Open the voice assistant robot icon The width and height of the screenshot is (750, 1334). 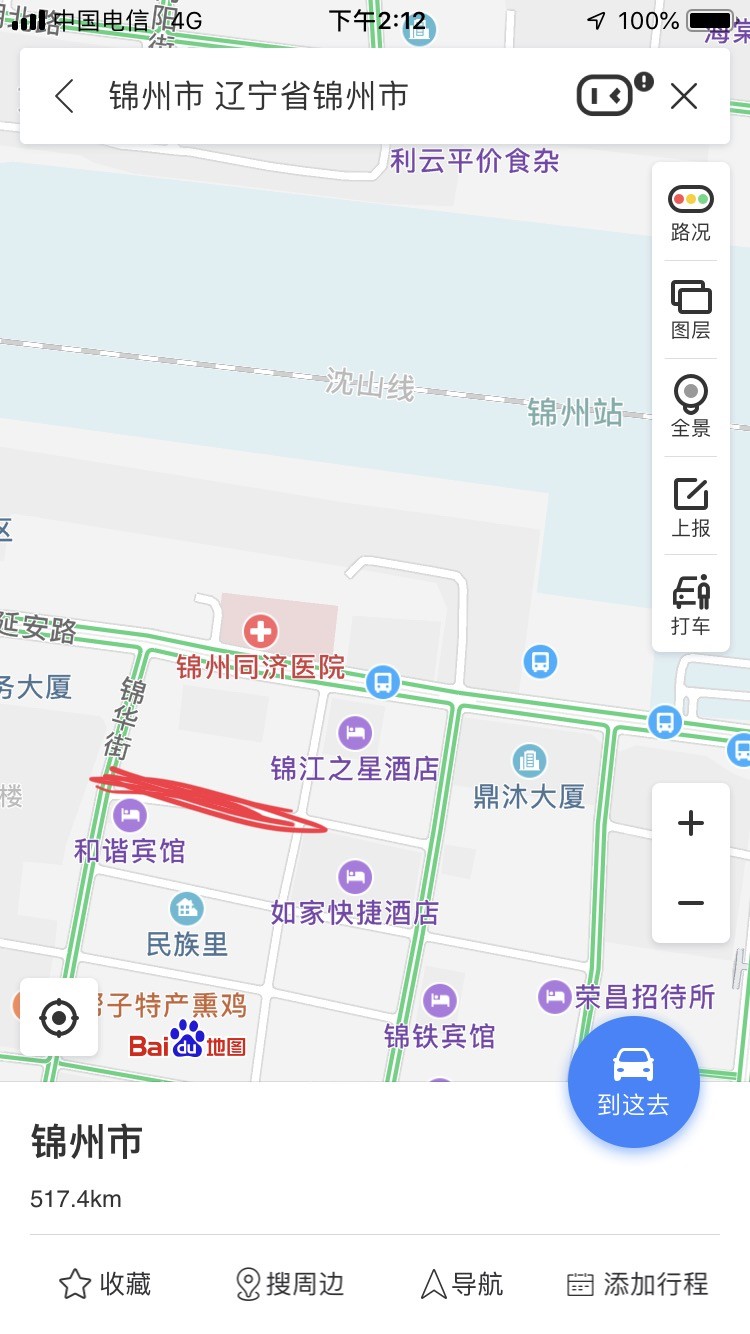coord(606,96)
